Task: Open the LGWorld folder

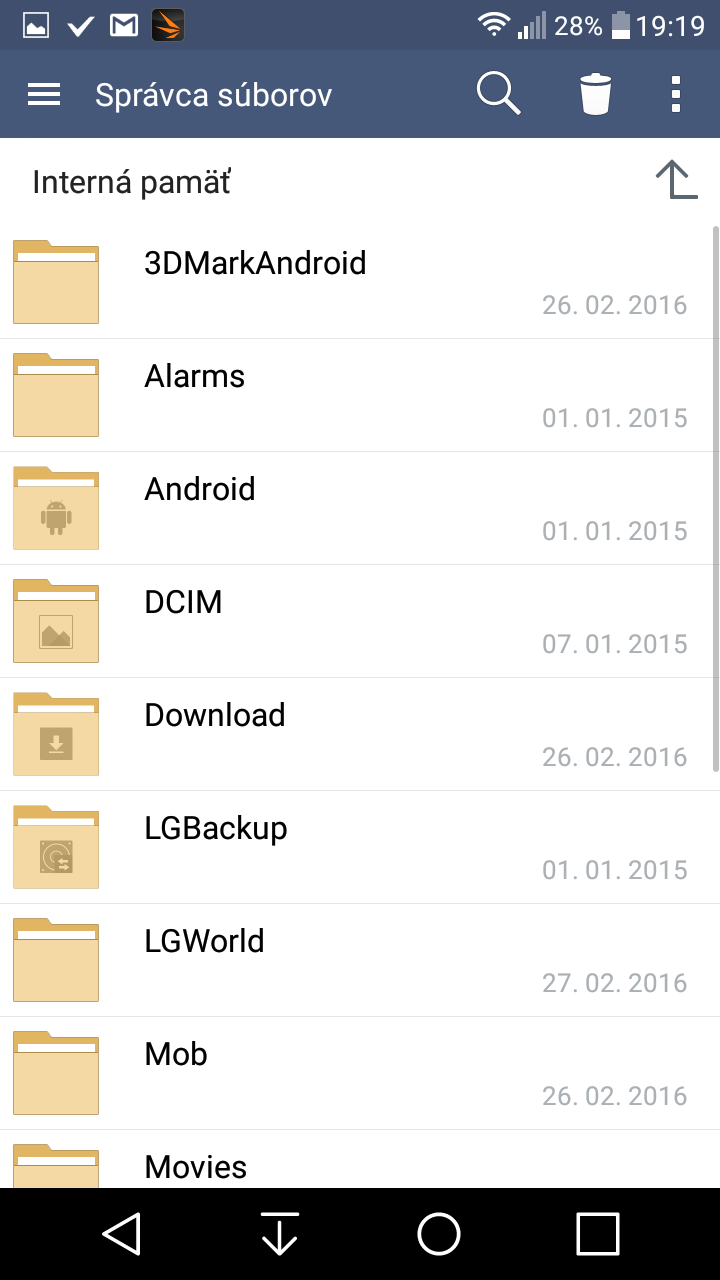Action: [x=360, y=960]
